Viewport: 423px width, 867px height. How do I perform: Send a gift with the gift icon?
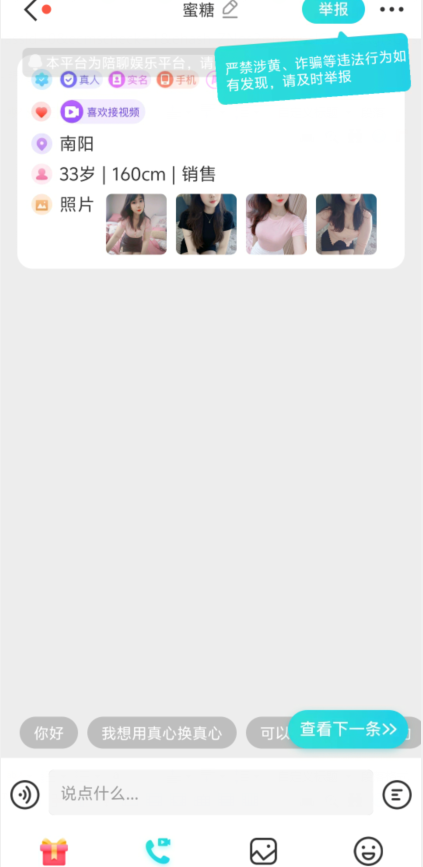(54, 851)
